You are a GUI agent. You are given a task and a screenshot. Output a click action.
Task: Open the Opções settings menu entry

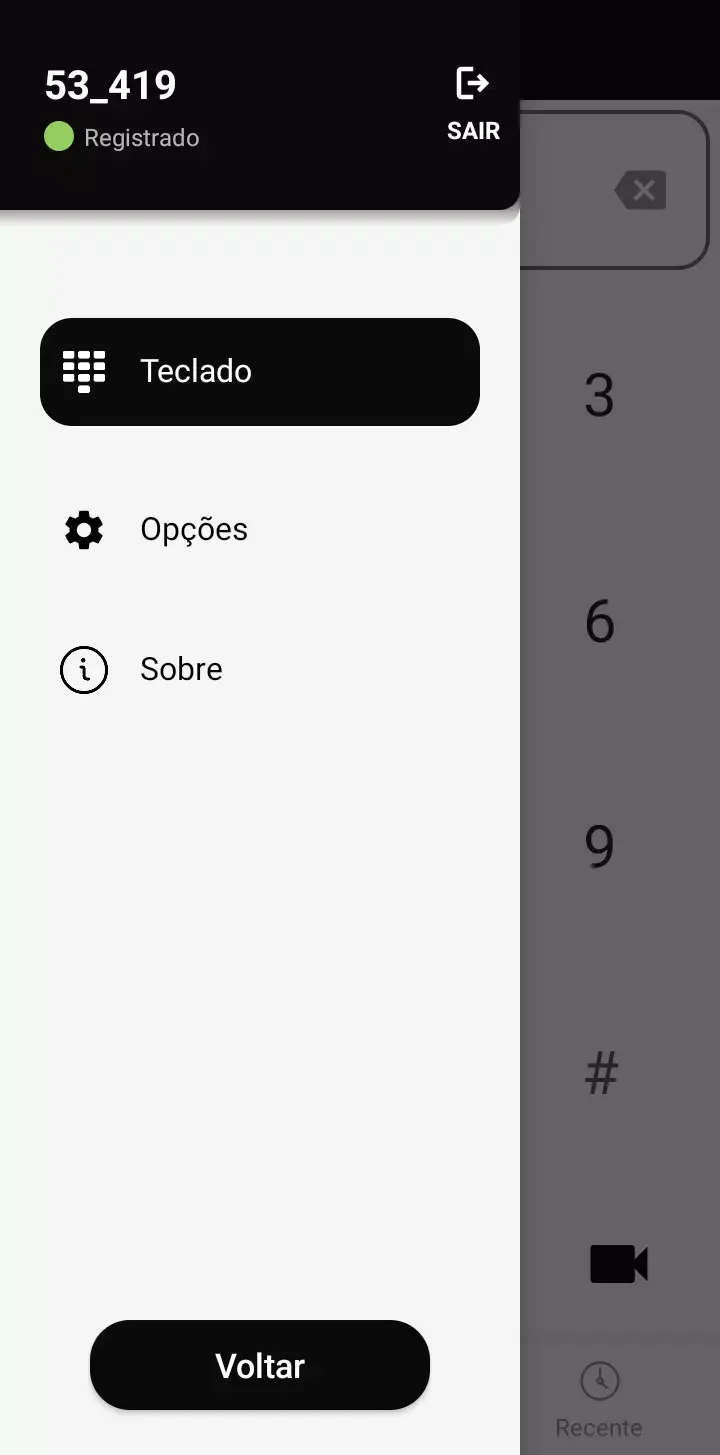coord(194,529)
